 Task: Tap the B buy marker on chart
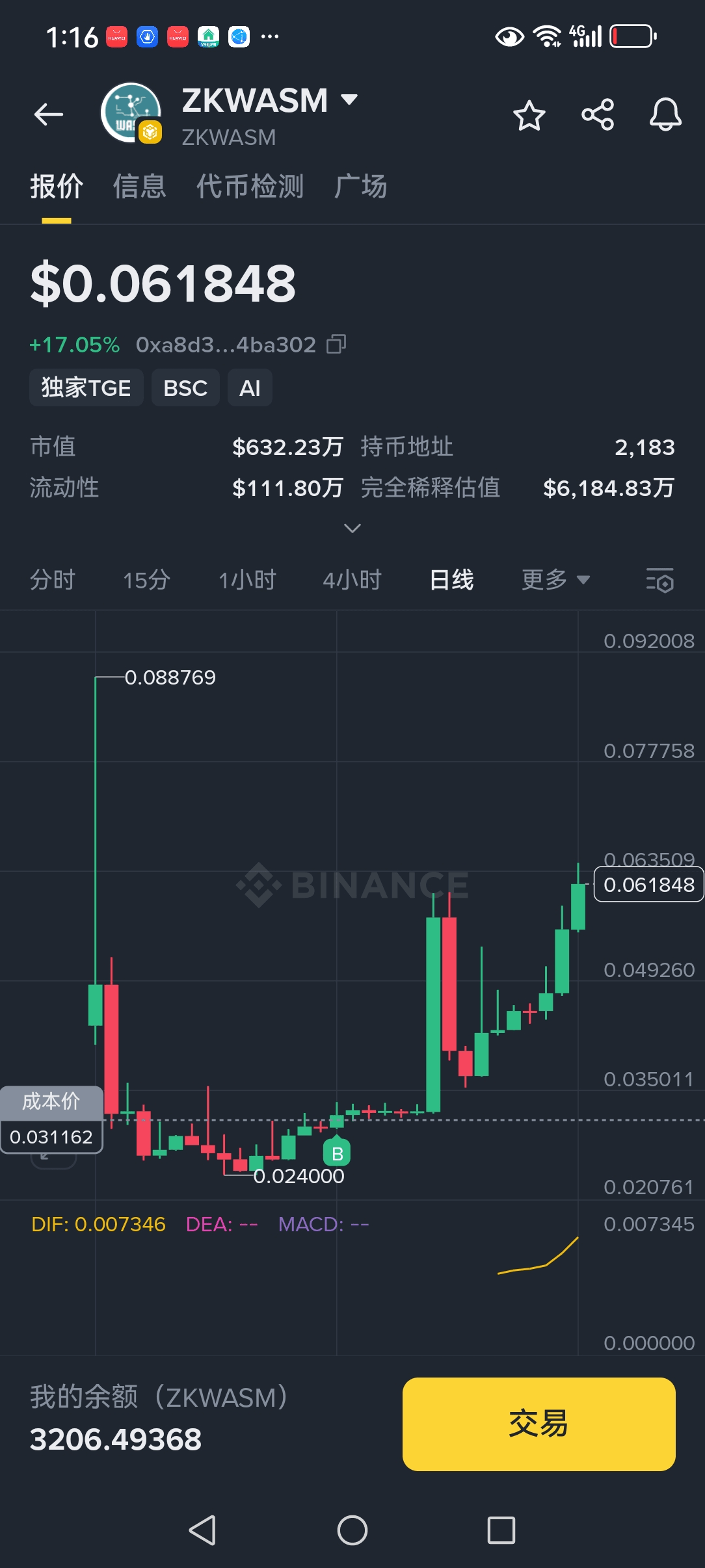coord(337,1153)
